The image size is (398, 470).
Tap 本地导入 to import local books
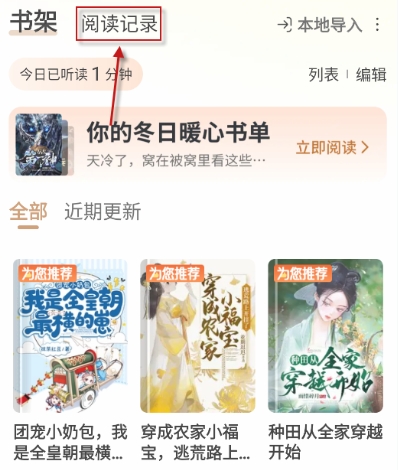click(320, 25)
